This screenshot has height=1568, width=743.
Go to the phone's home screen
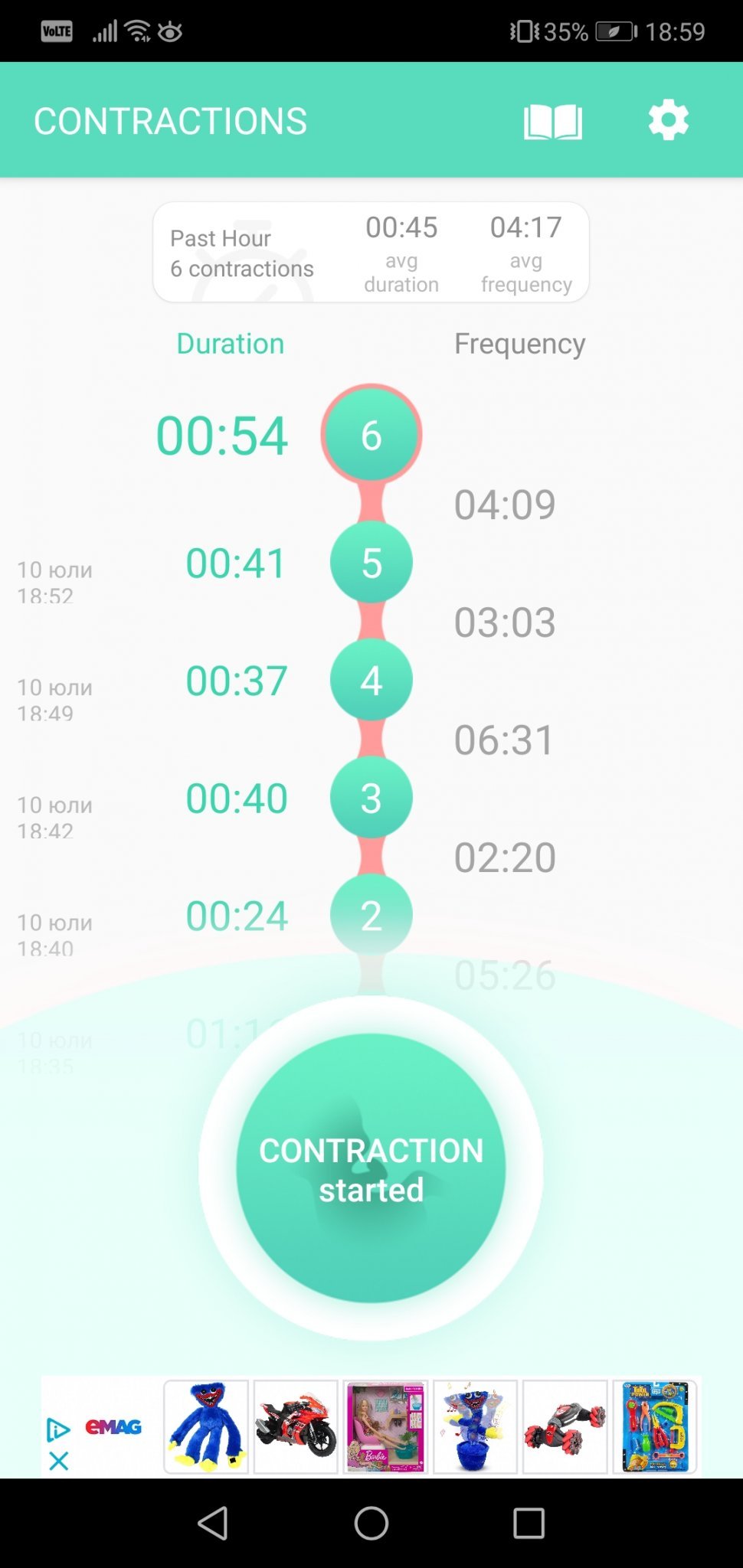pyautogui.click(x=371, y=1523)
